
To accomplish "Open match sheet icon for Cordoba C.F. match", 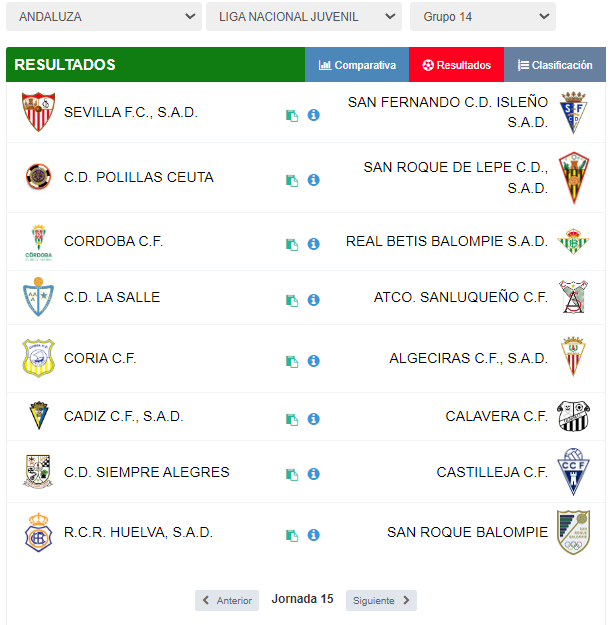I will (x=292, y=244).
